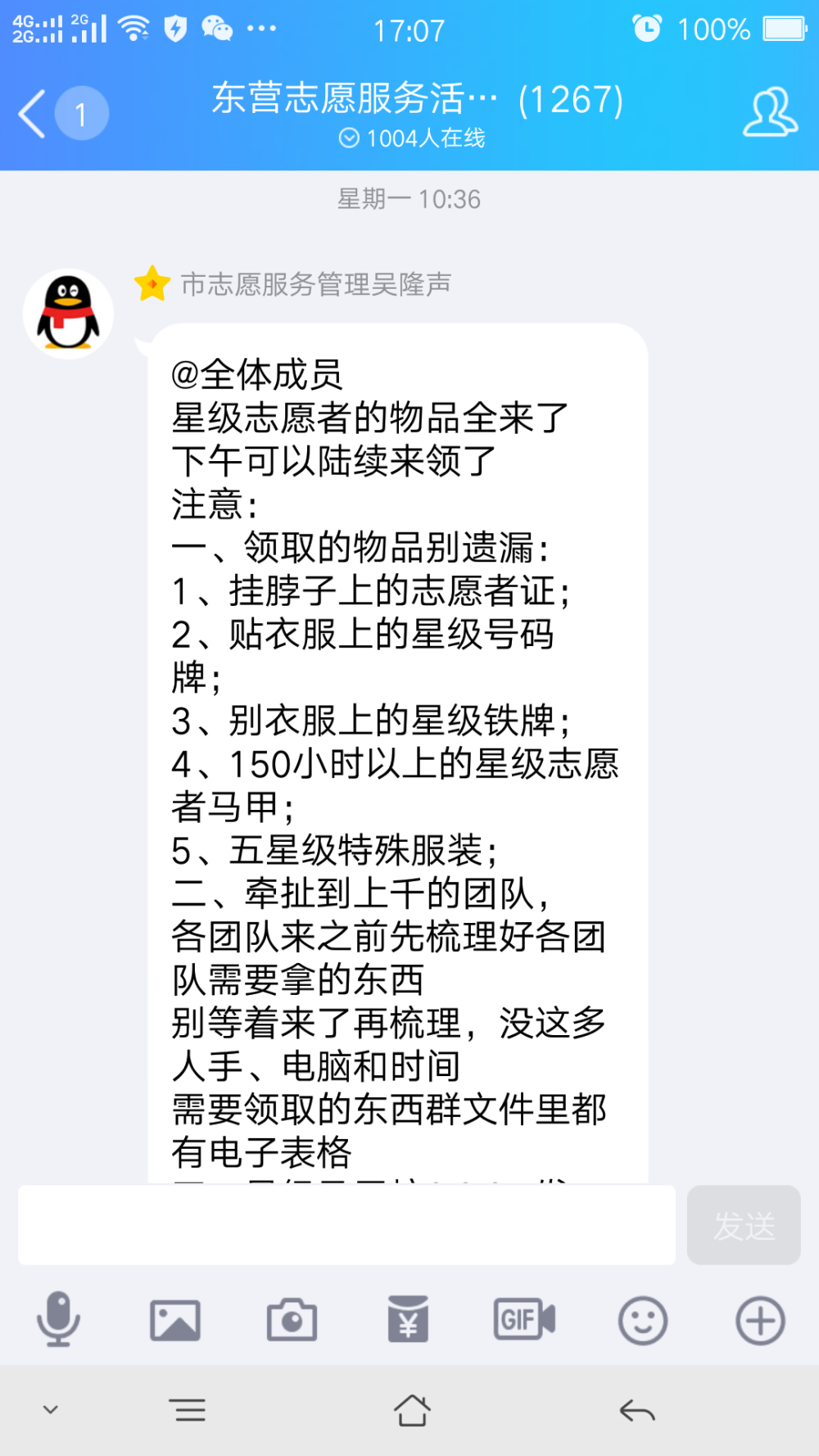819x1456 pixels.
Task: Tap the 发送 send button
Action: pos(744,1225)
